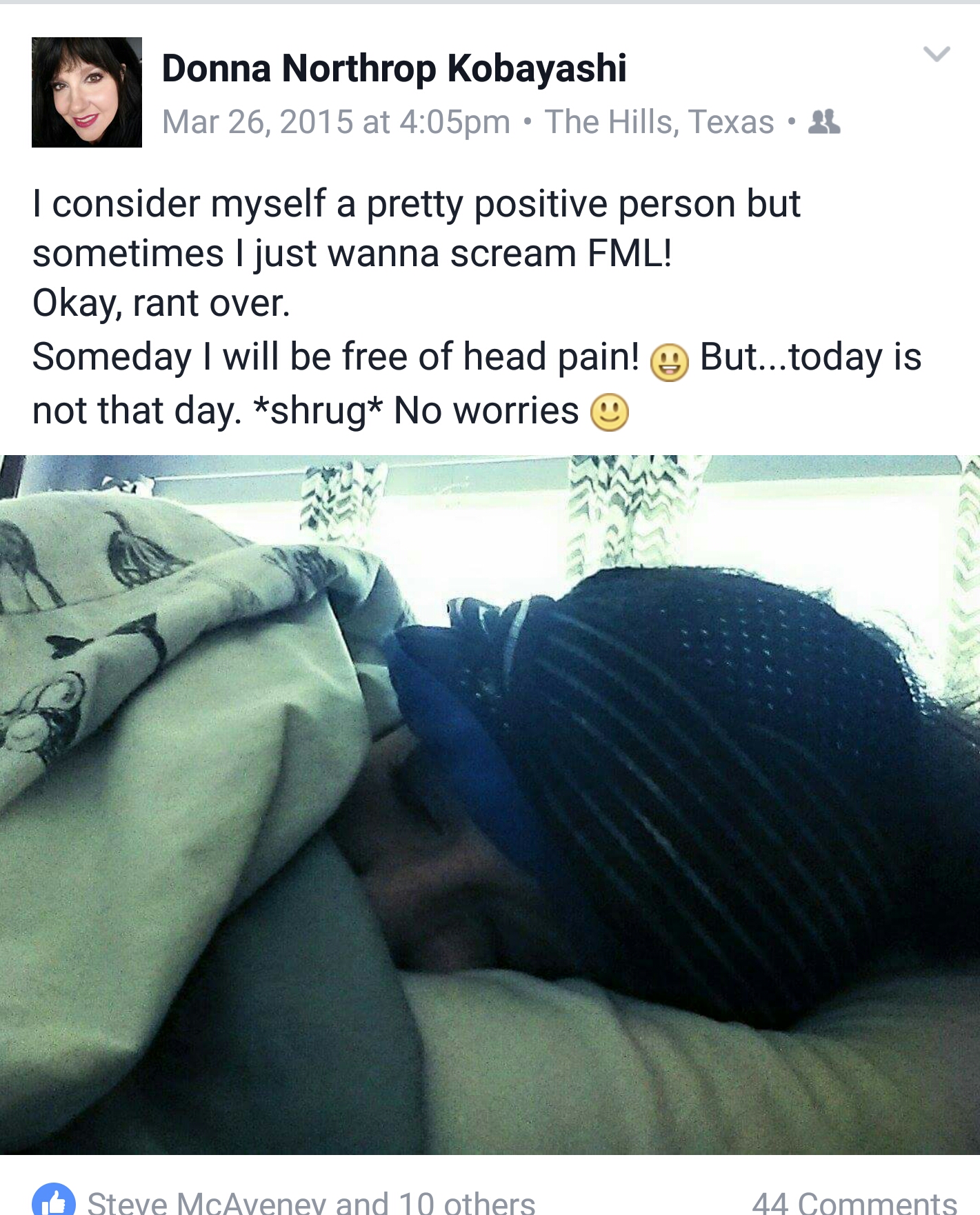Open Donna Northrop Kobayashi's profile picture
980x1215 pixels.
click(x=87, y=92)
